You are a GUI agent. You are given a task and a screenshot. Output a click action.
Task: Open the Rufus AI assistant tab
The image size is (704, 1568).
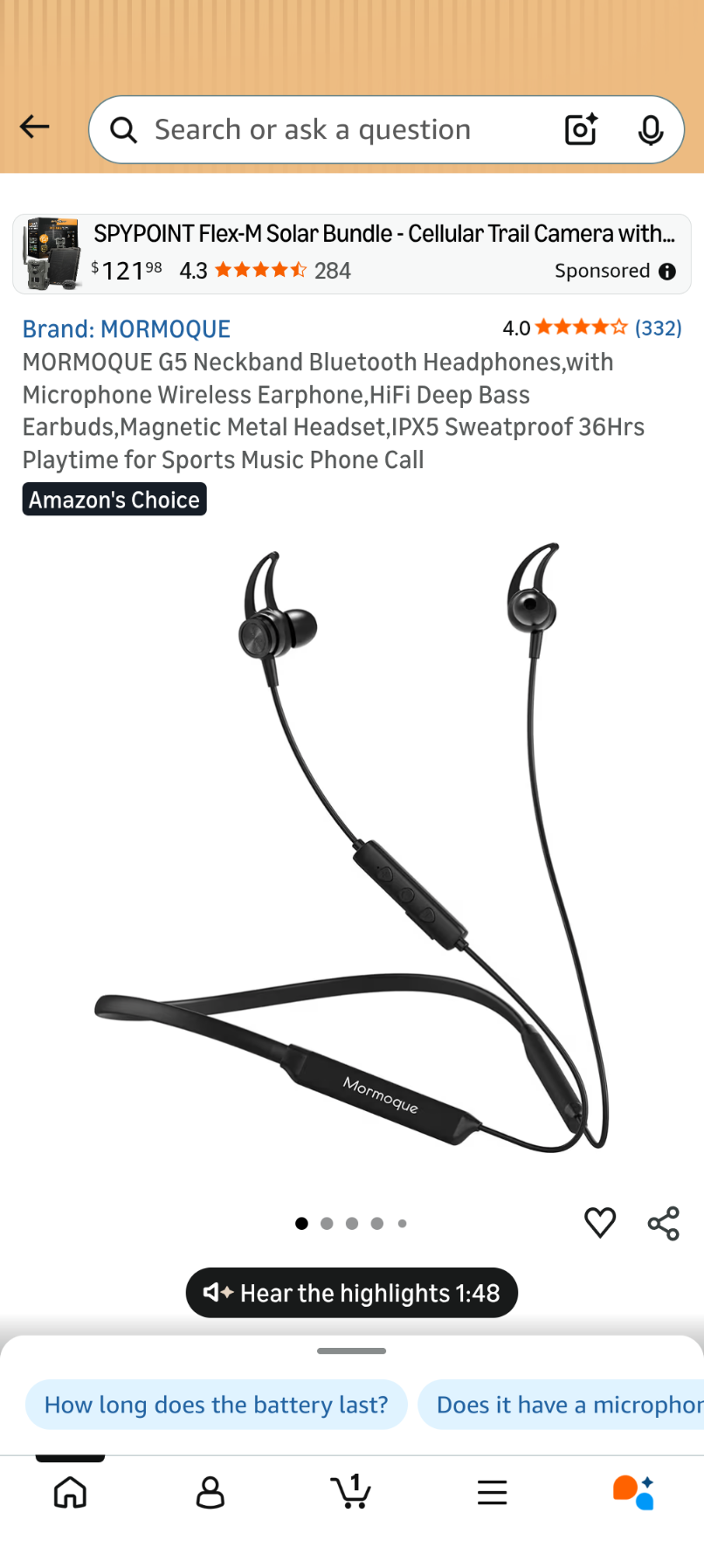tap(633, 1492)
